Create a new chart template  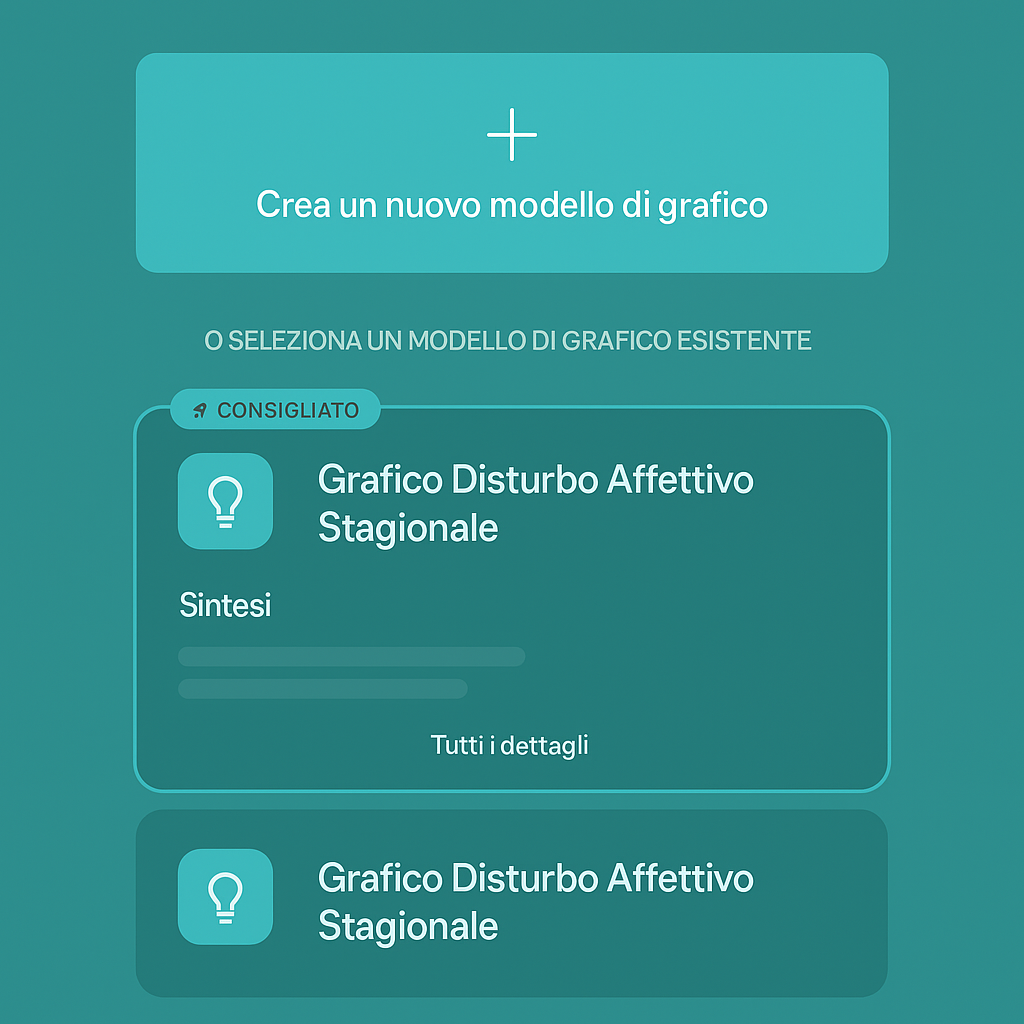click(511, 163)
